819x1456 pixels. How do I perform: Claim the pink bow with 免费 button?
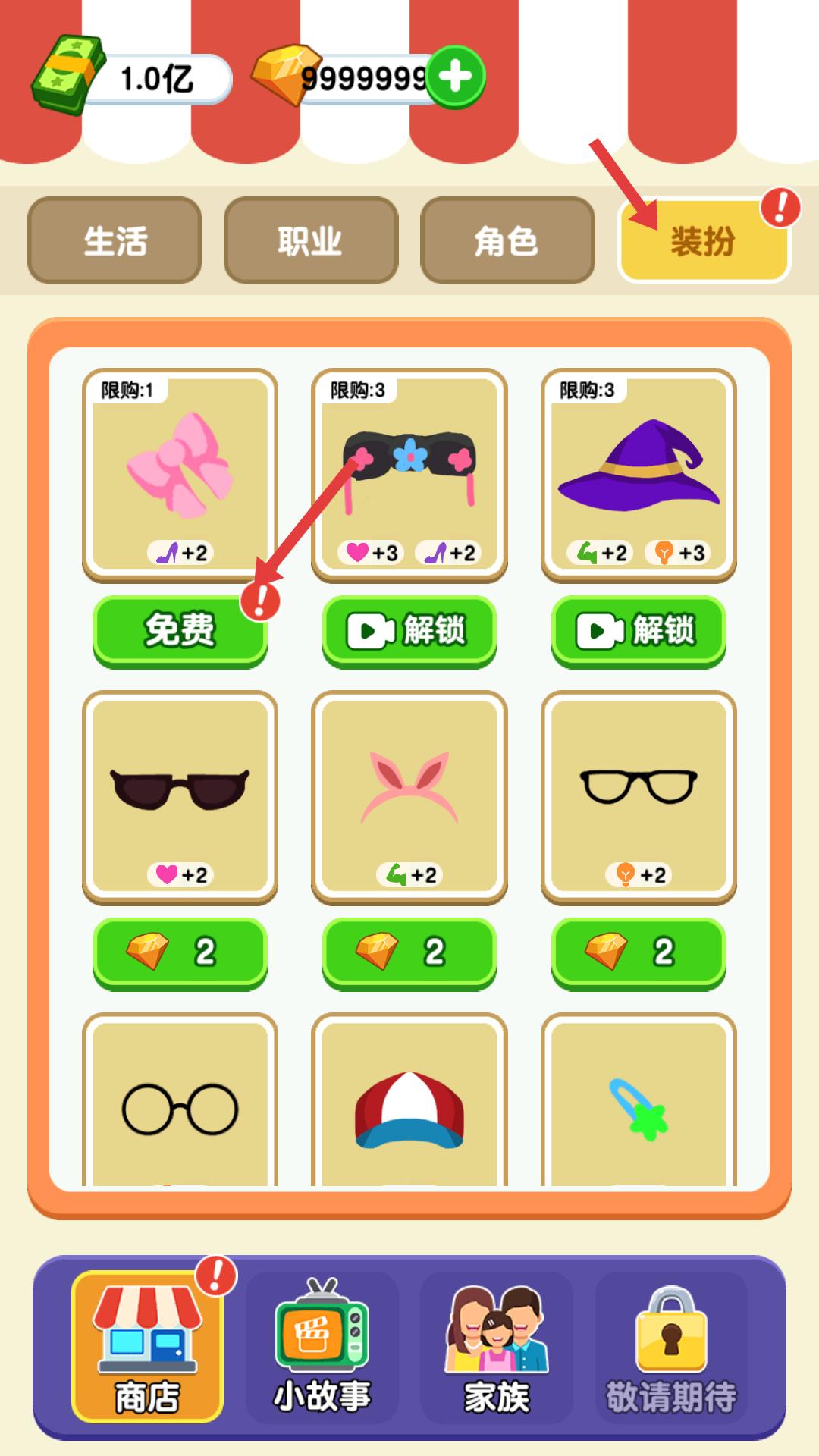180,629
